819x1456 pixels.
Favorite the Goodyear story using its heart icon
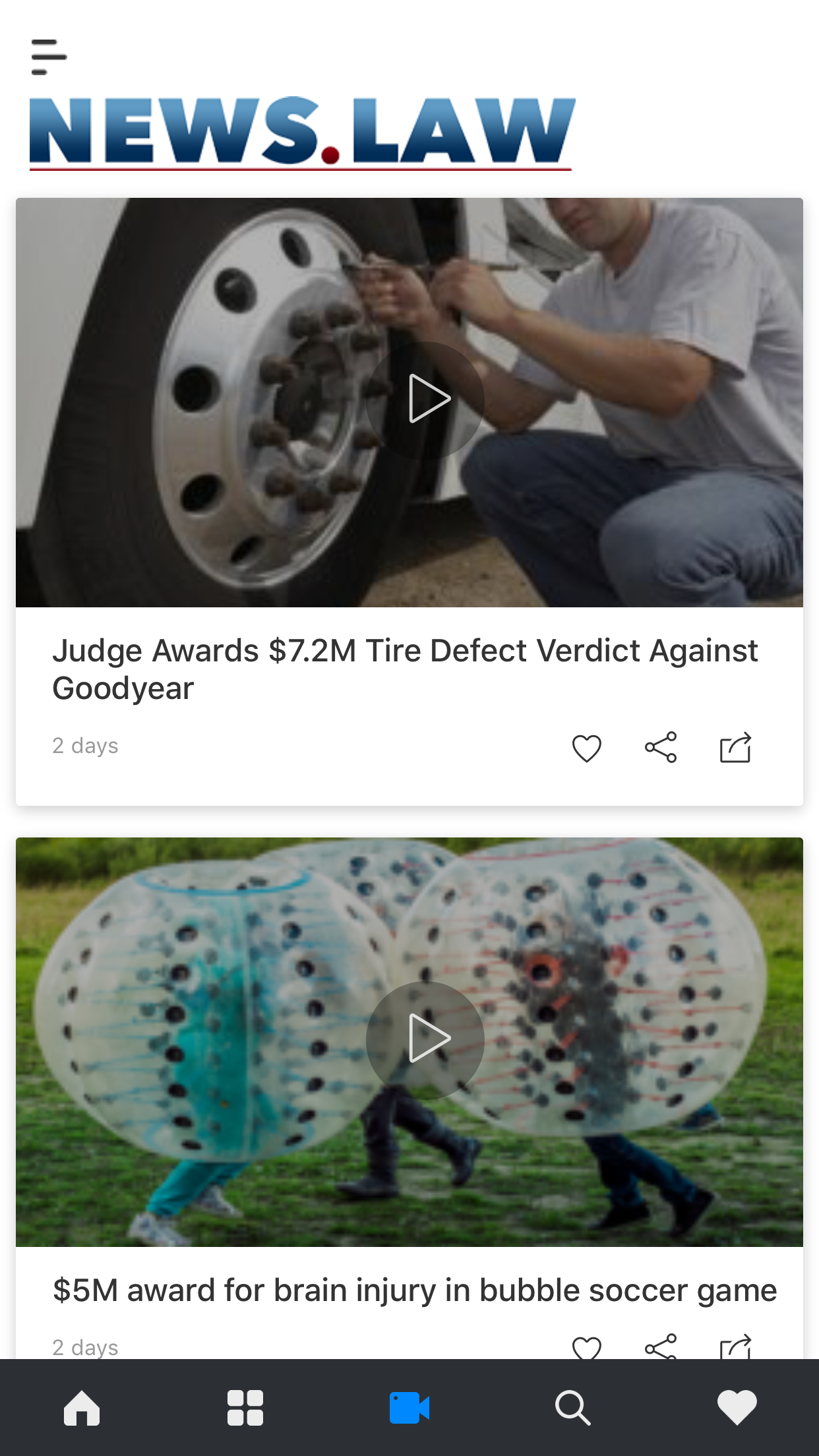click(586, 746)
